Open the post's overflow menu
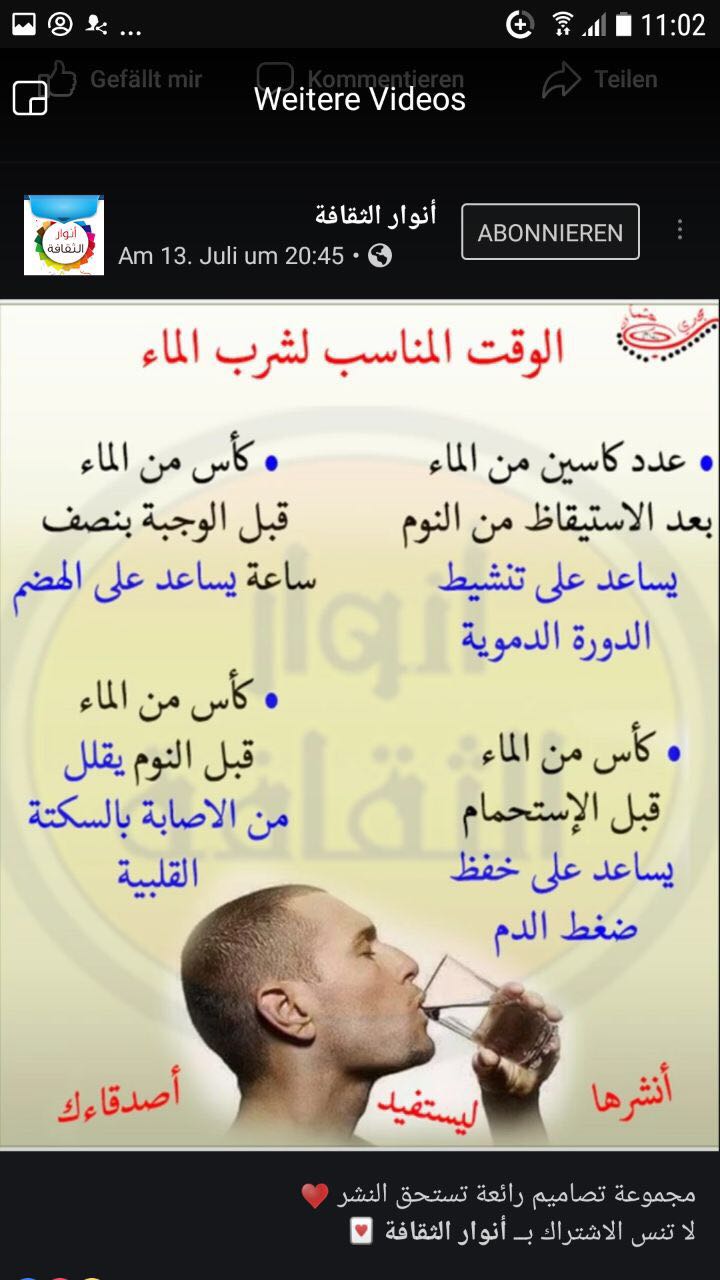This screenshot has height=1280, width=720. coord(680,230)
